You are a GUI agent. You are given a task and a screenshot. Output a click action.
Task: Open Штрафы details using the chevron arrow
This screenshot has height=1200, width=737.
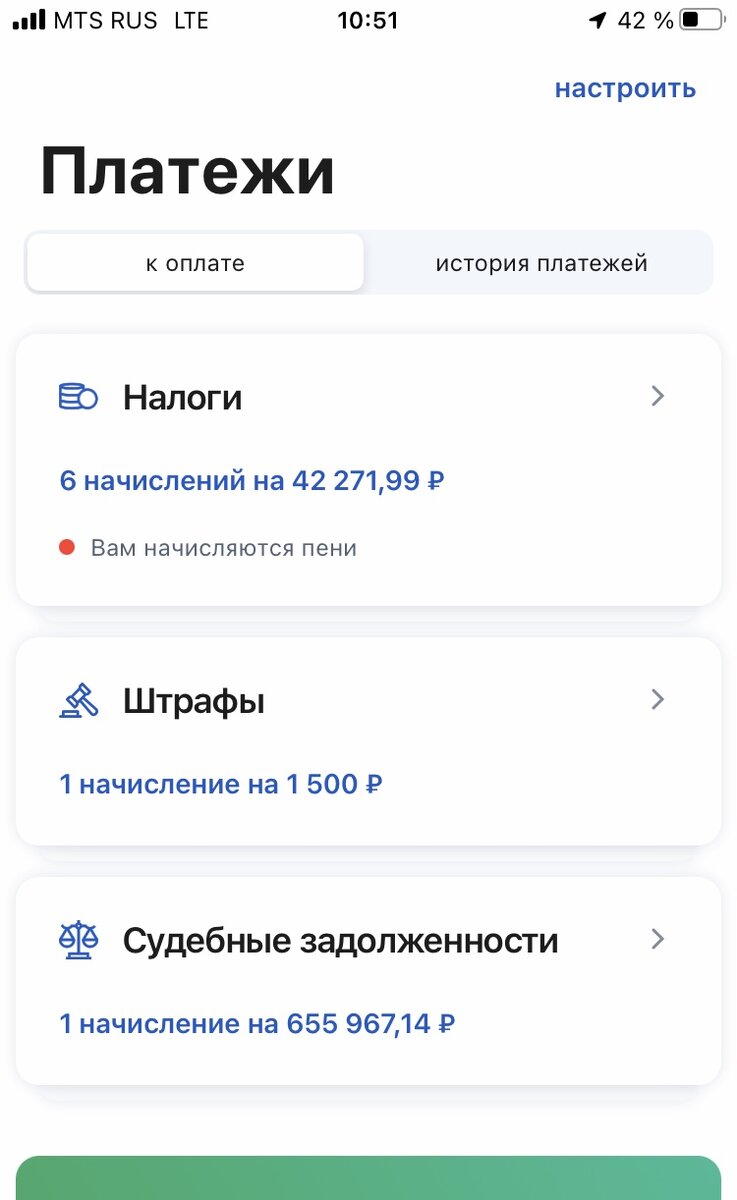[657, 699]
